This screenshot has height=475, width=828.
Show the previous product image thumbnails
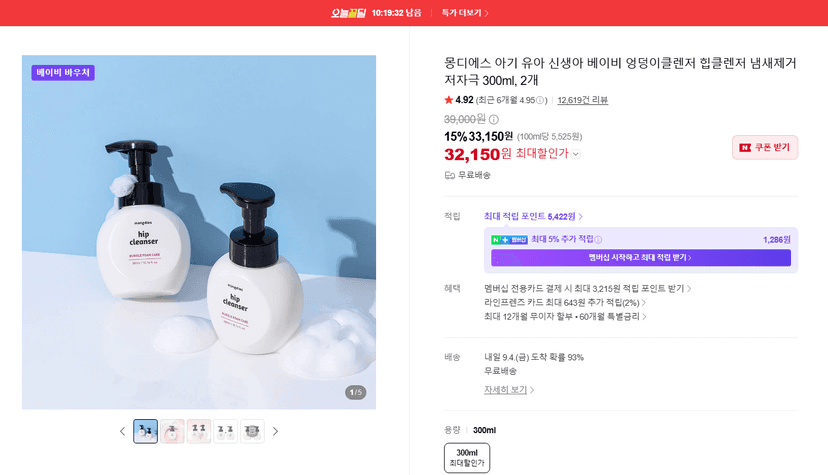123,431
